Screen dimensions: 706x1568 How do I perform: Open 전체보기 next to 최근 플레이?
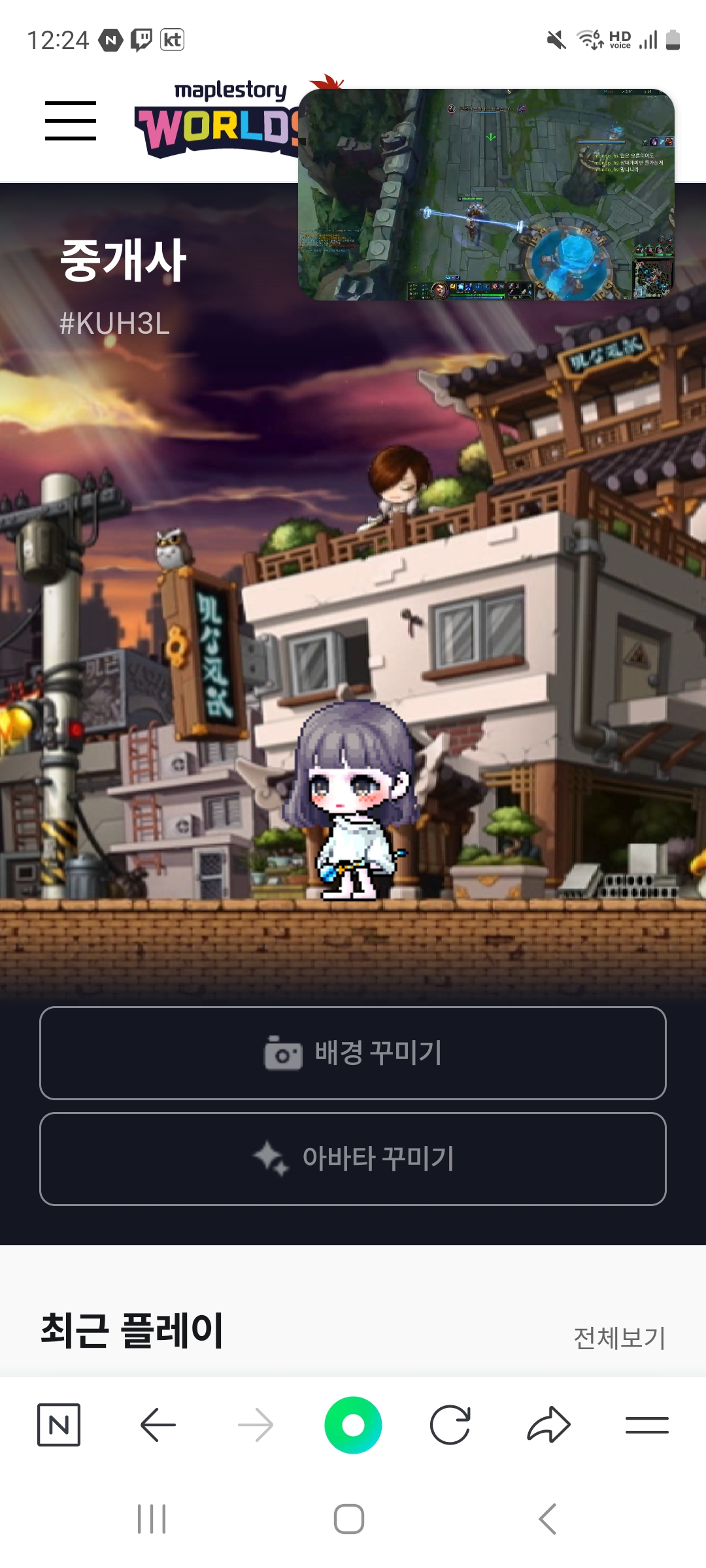click(x=620, y=1338)
